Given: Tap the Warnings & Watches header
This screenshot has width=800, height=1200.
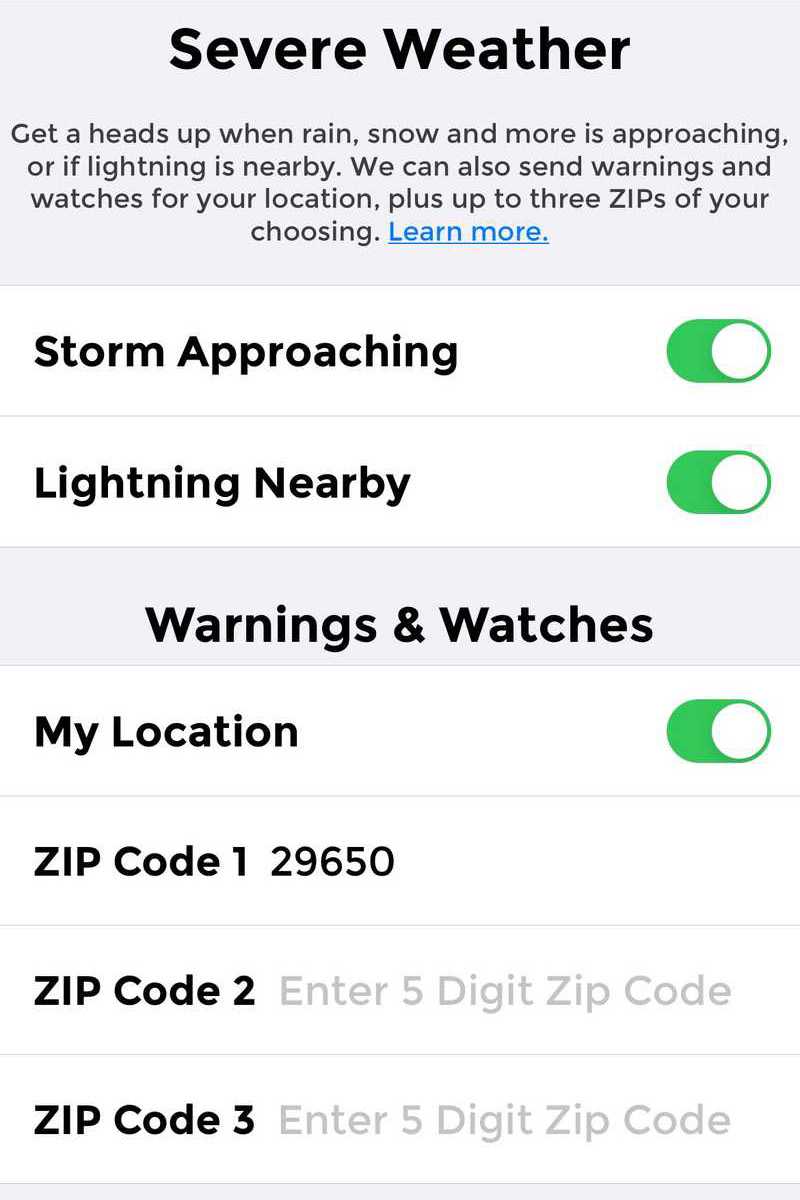Looking at the screenshot, I should 400,624.
